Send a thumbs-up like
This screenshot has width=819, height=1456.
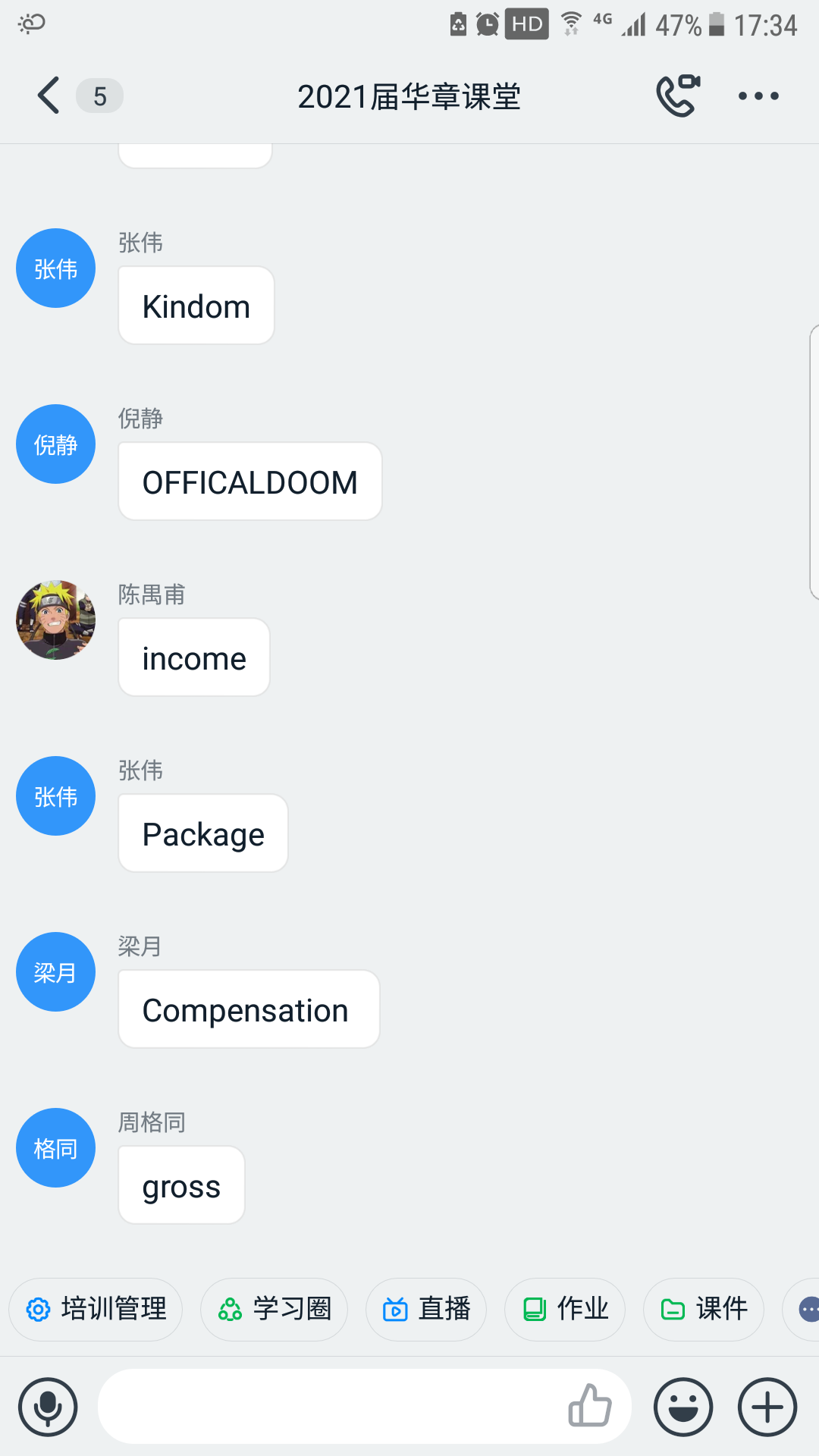(590, 1405)
